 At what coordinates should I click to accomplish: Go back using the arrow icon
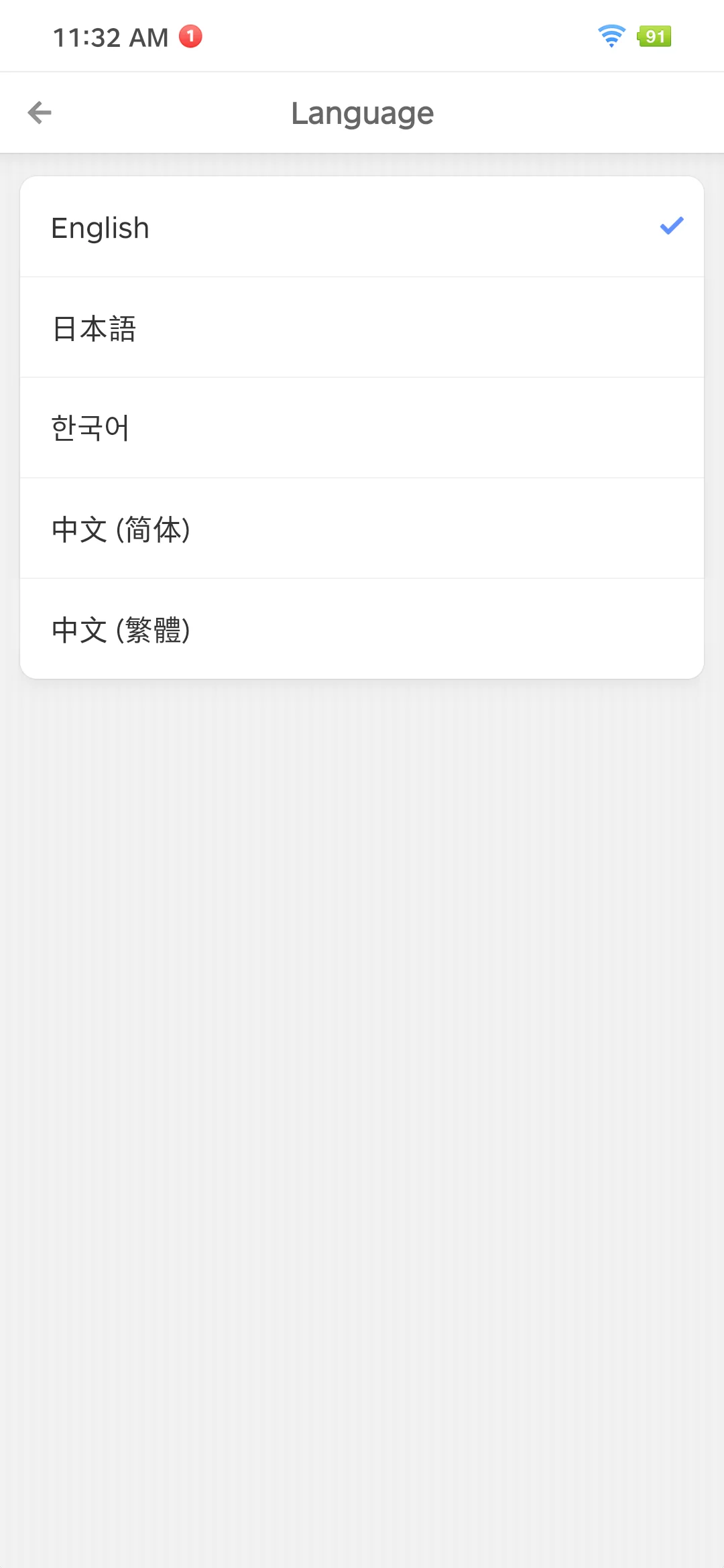[40, 113]
